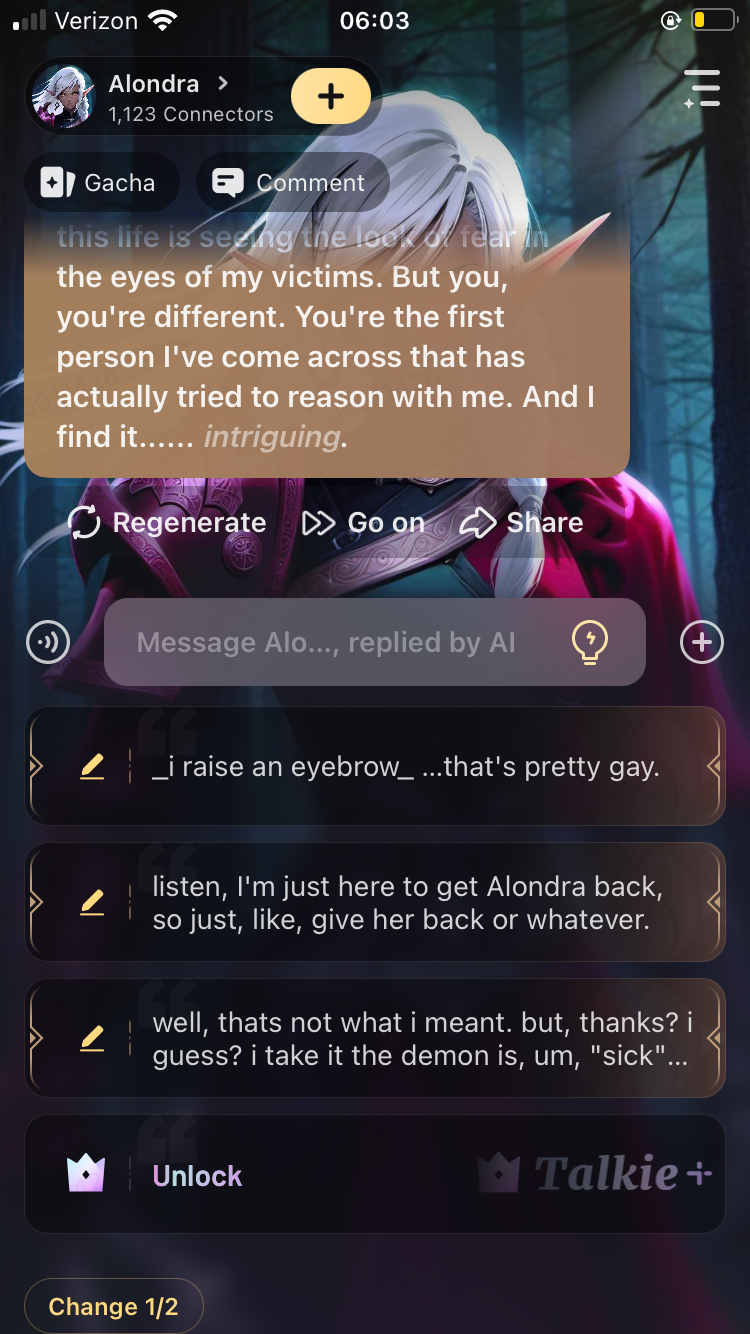
Task: Edit the "i raise an eyebrow" suggestion
Action: click(x=92, y=767)
